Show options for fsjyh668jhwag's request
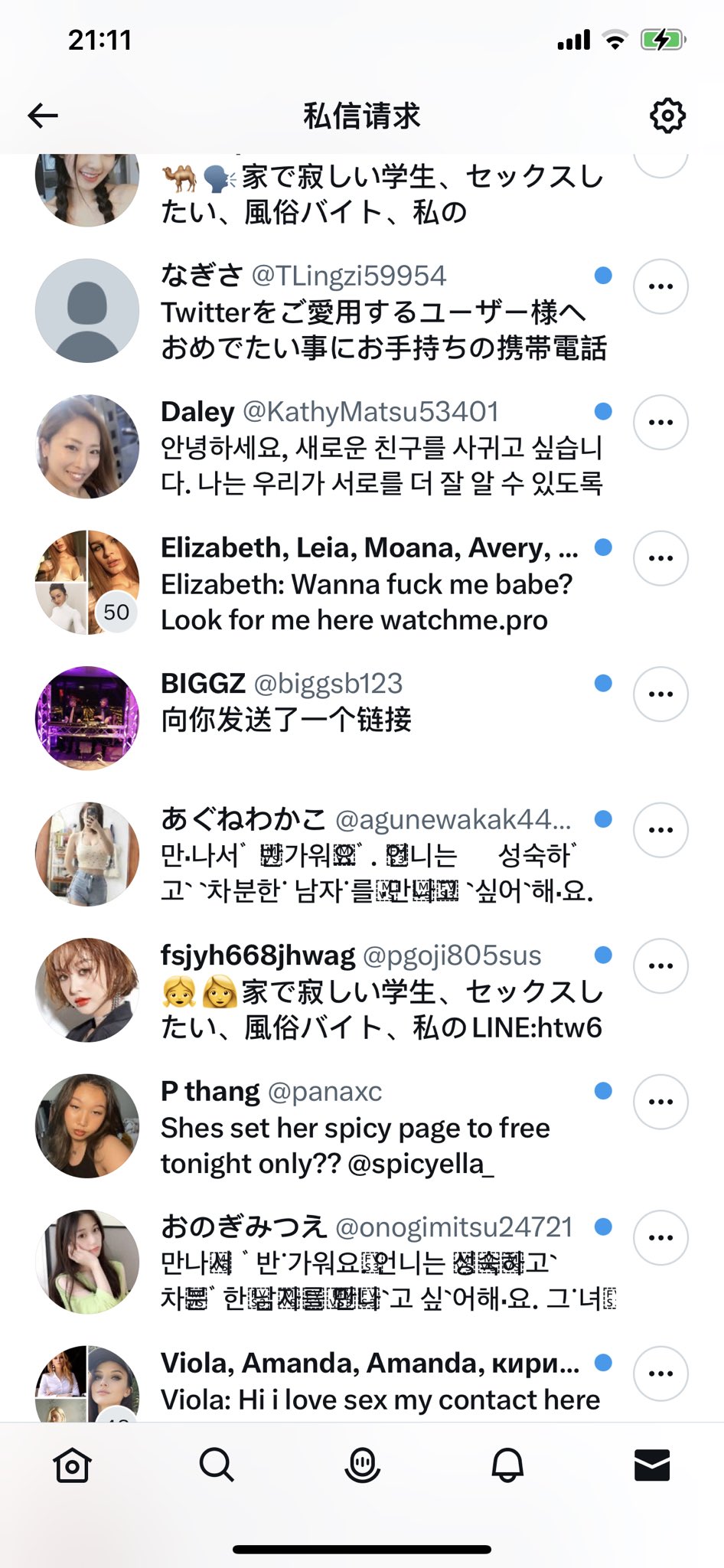The width and height of the screenshot is (724, 1568). point(660,965)
